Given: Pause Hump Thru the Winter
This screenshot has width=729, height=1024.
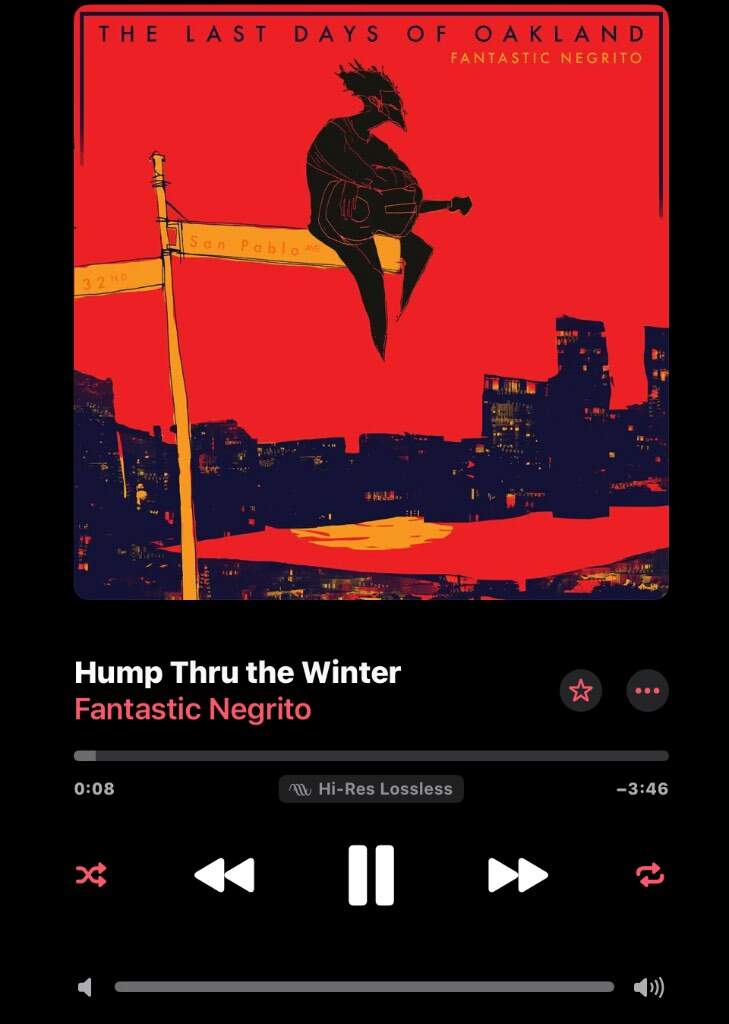Looking at the screenshot, I should (371, 875).
